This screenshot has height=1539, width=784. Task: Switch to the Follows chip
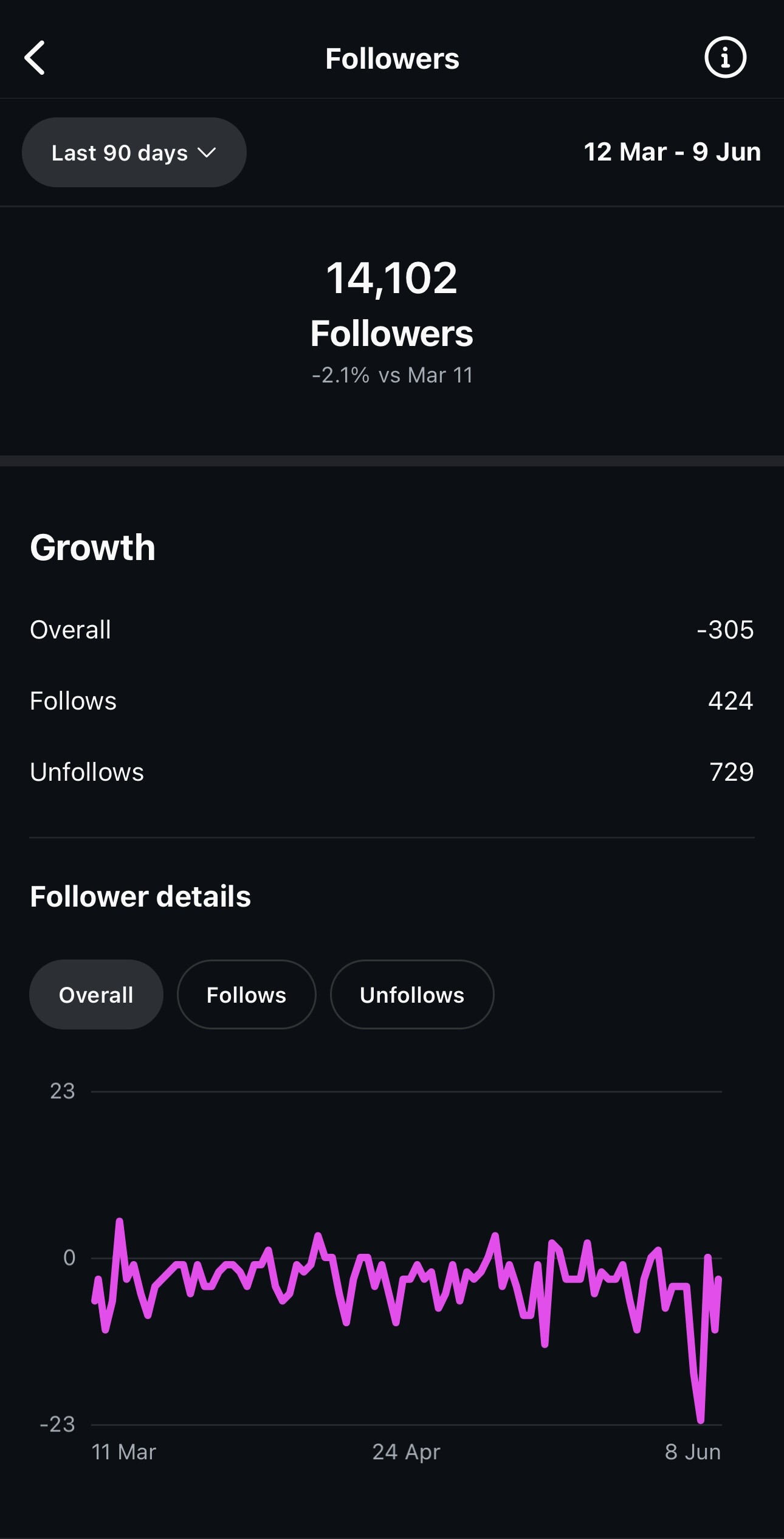(246, 995)
